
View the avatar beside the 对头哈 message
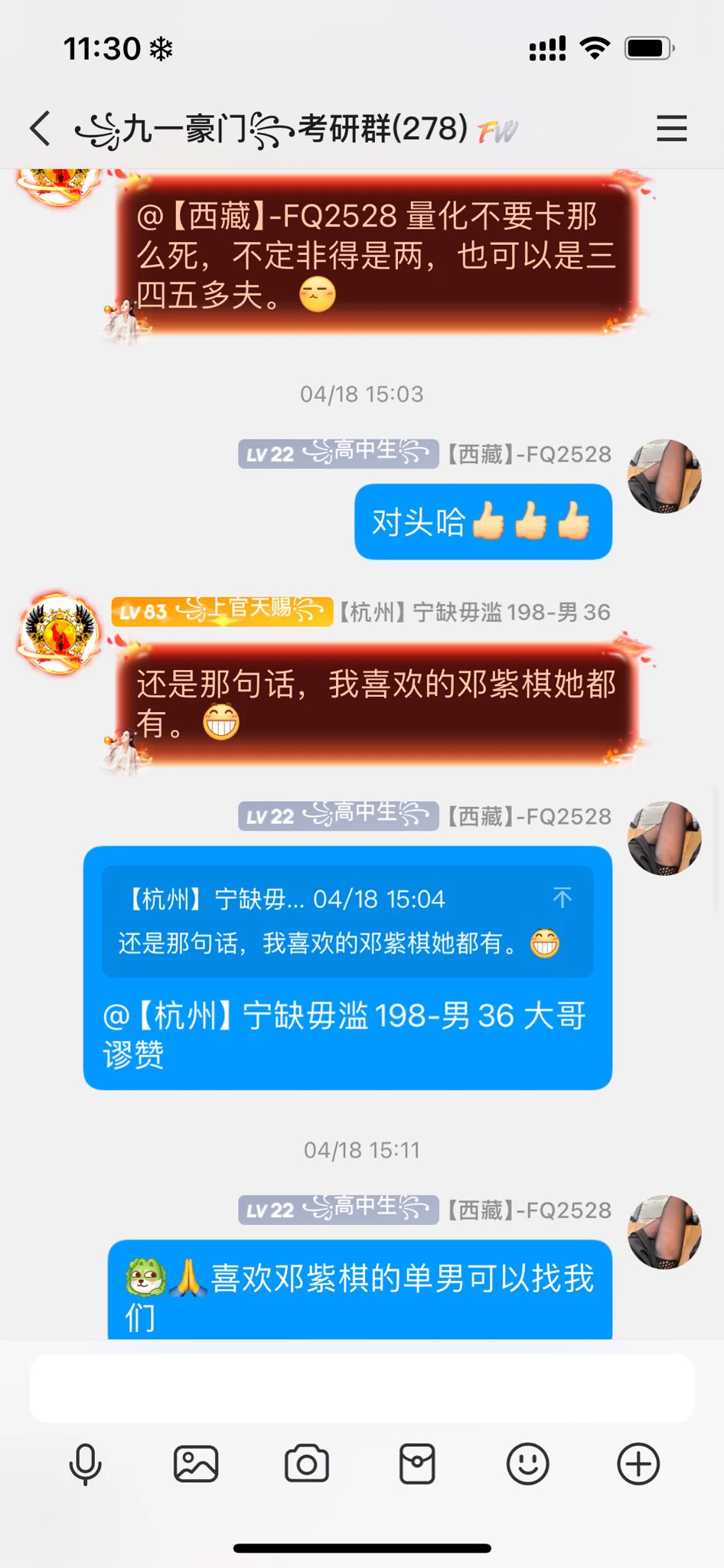click(664, 476)
